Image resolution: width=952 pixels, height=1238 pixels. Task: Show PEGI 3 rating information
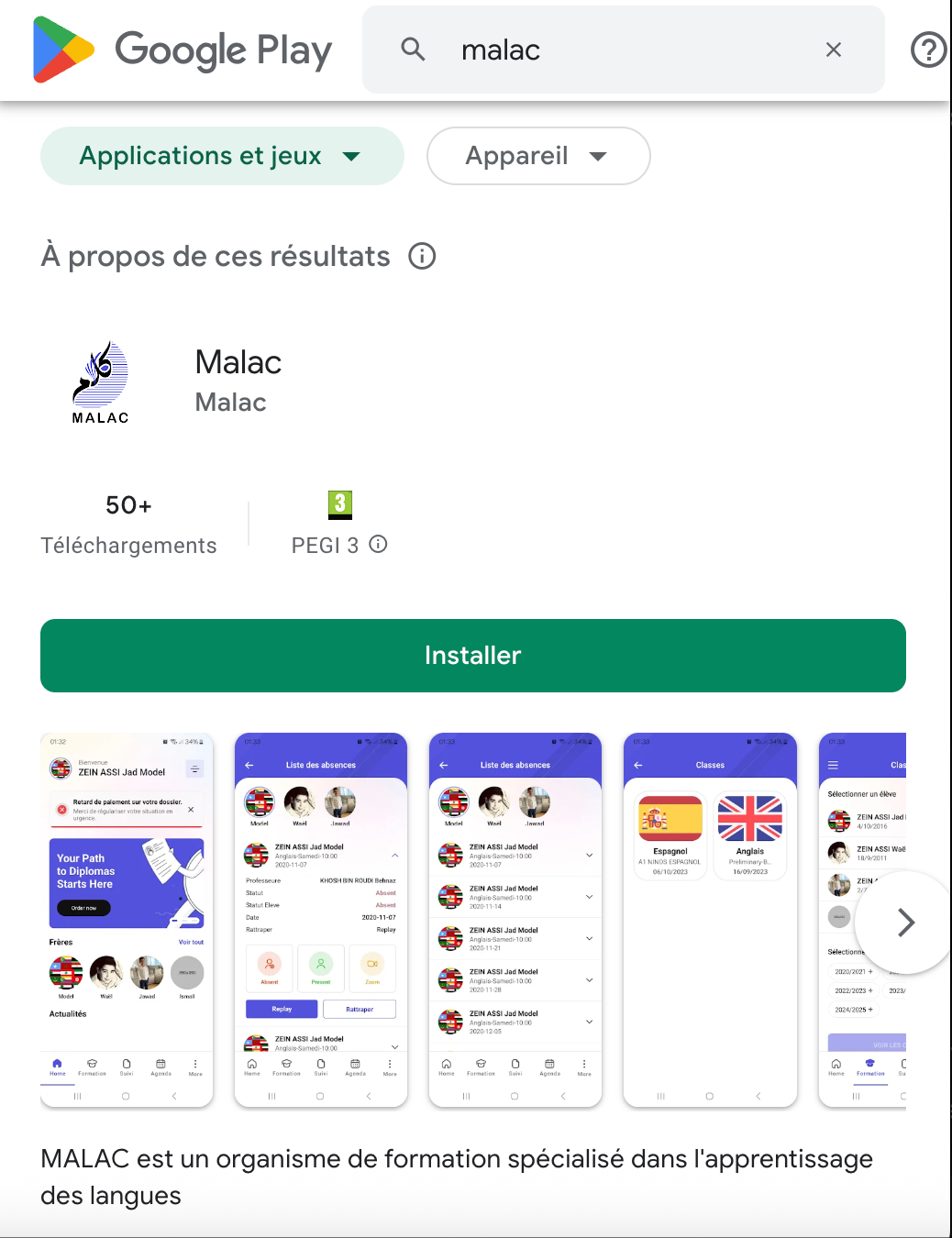(x=378, y=545)
